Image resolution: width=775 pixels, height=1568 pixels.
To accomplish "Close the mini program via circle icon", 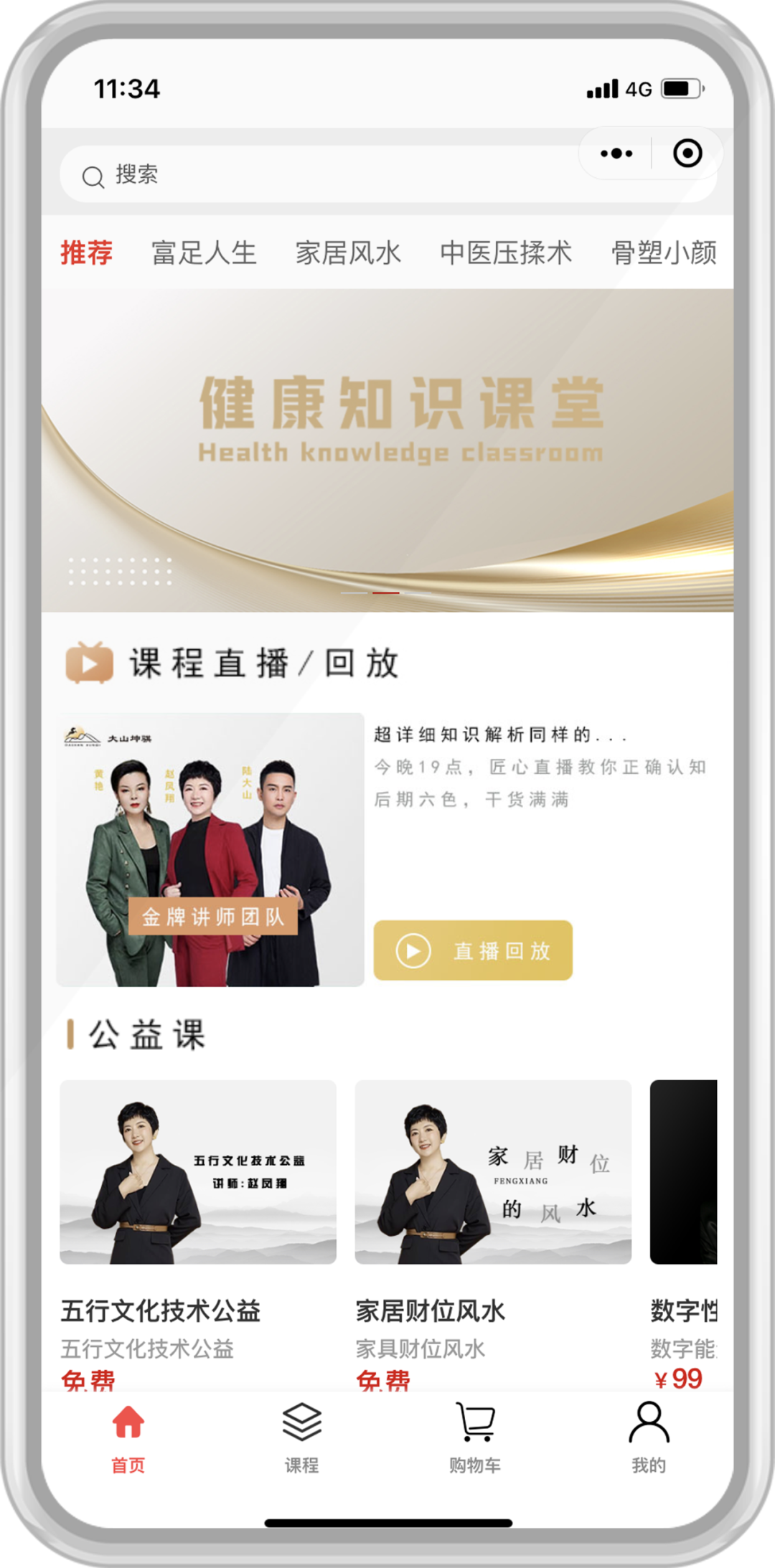I will click(x=687, y=153).
